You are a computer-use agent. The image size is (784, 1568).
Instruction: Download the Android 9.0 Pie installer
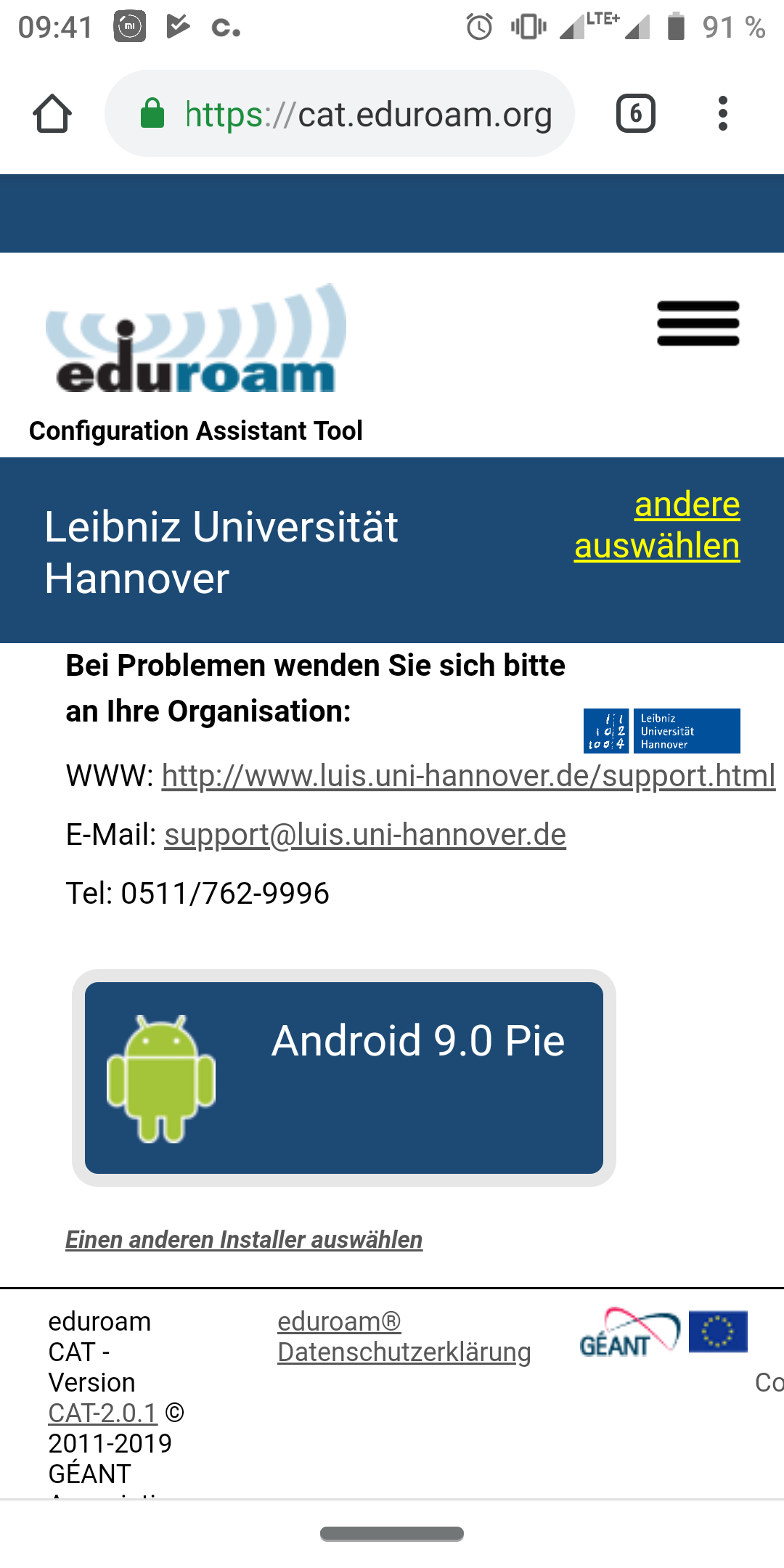point(344,1078)
